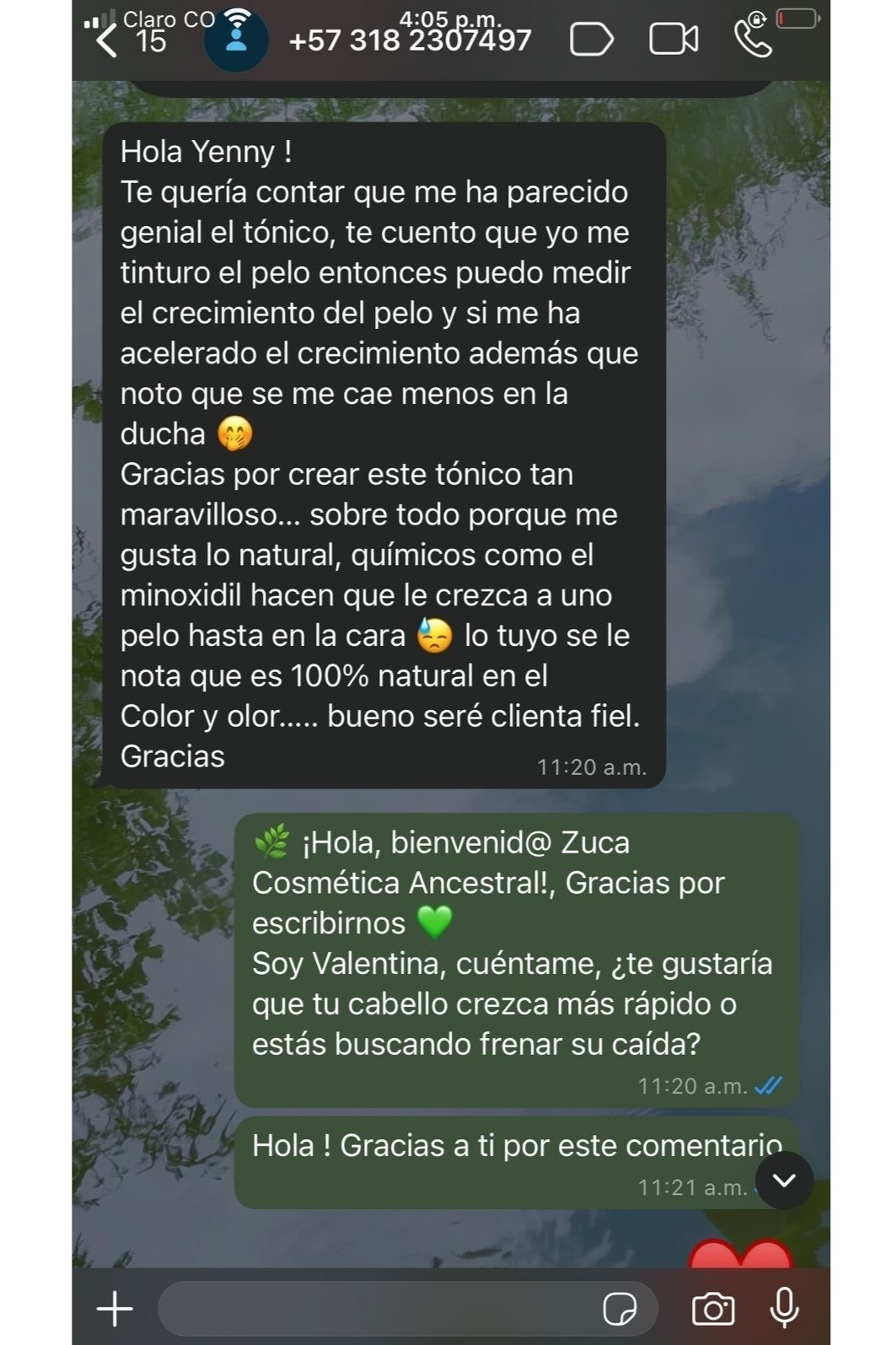The width and height of the screenshot is (896, 1345).
Task: Focus the message text field
Action: [x=379, y=1309]
